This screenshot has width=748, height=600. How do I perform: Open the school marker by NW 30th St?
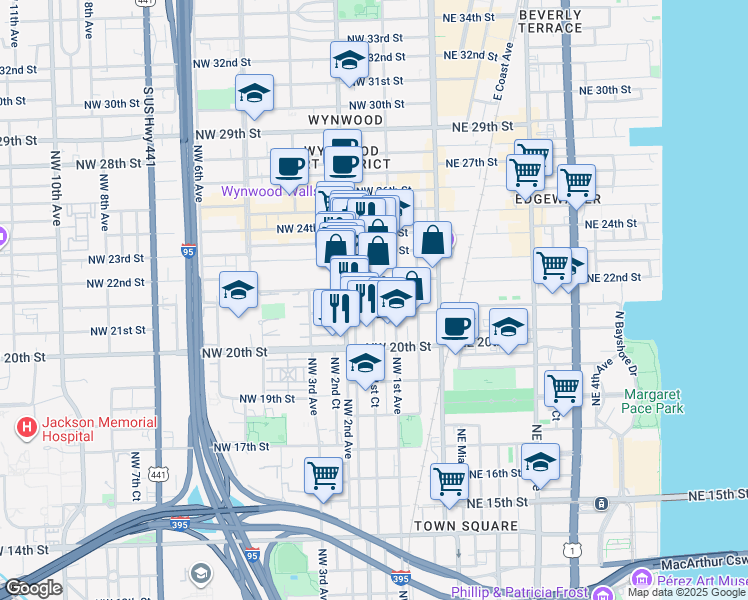click(x=254, y=94)
